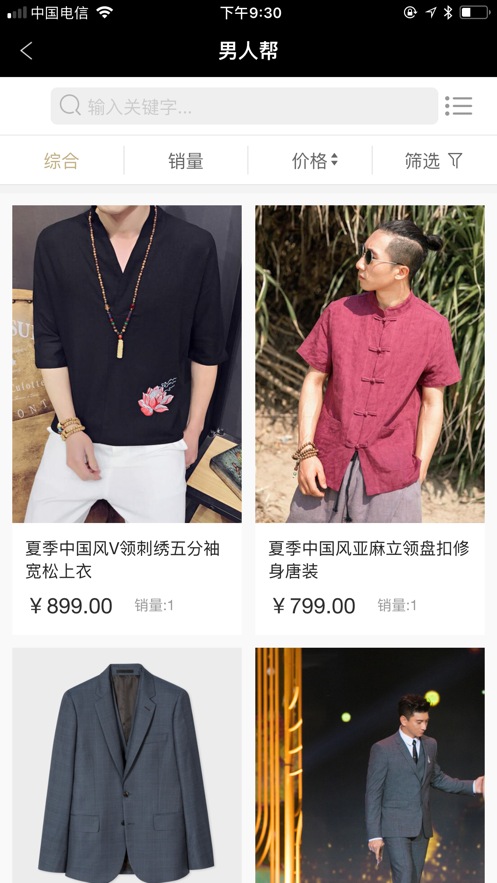View the man in gray suit product
This screenshot has width=497, height=883.
click(x=370, y=765)
